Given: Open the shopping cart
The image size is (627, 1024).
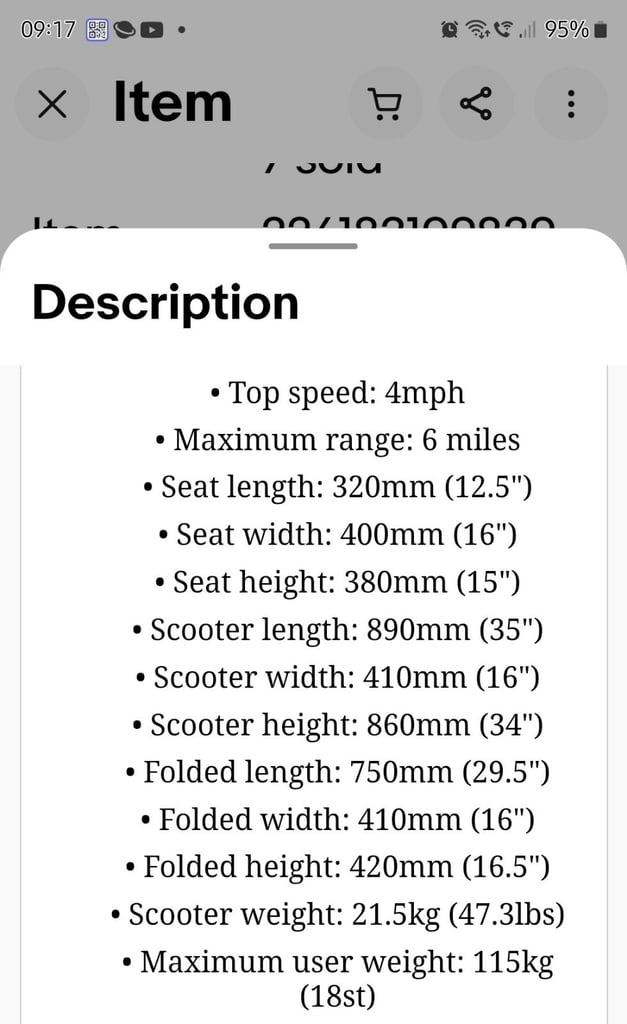Looking at the screenshot, I should pyautogui.click(x=385, y=104).
